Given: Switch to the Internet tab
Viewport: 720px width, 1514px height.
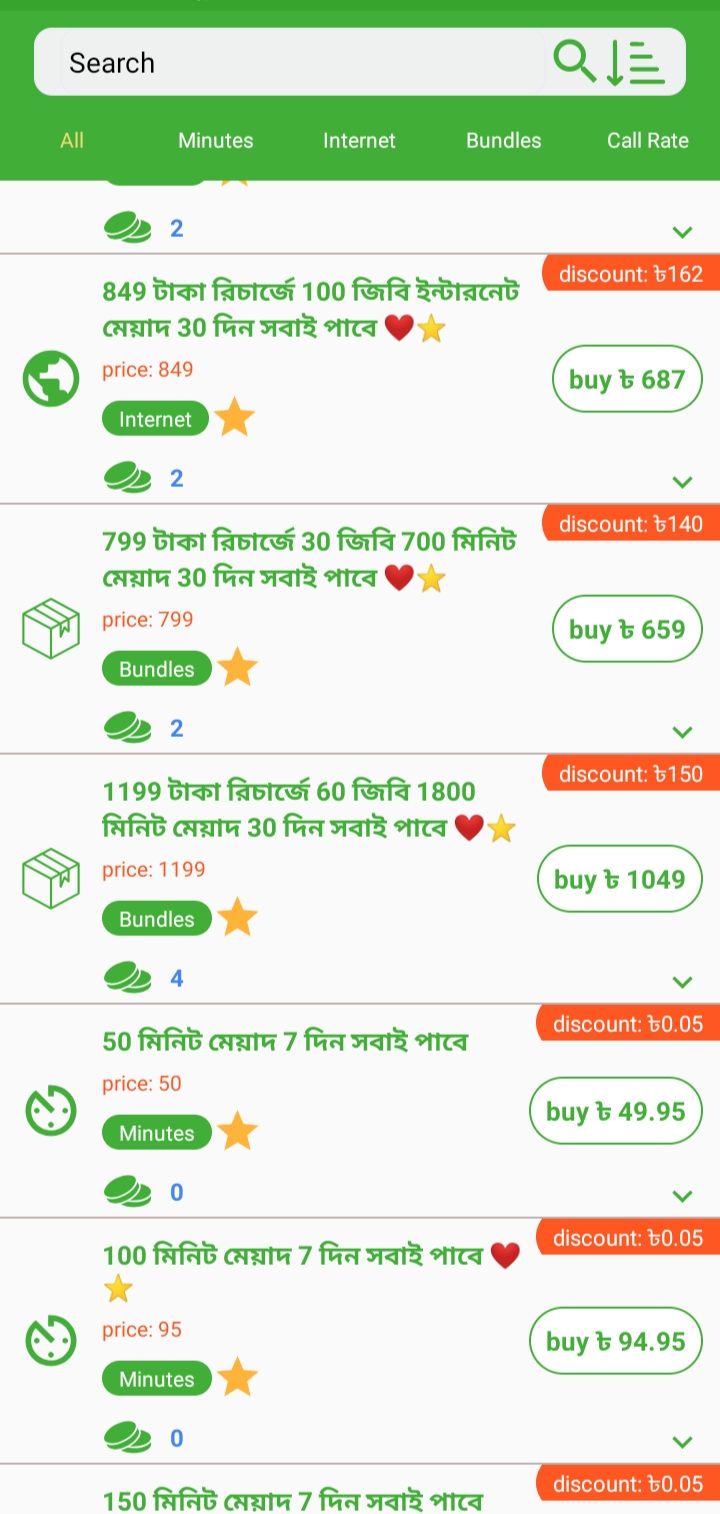Looking at the screenshot, I should pyautogui.click(x=359, y=140).
